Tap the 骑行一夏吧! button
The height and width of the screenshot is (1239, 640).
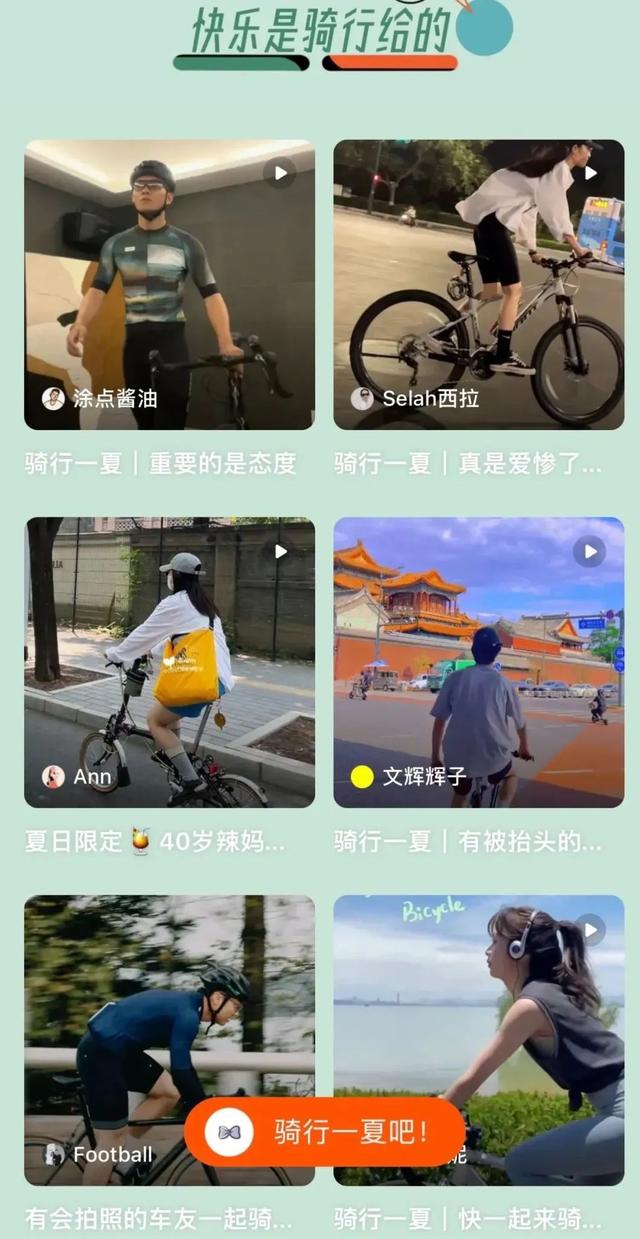point(325,1132)
